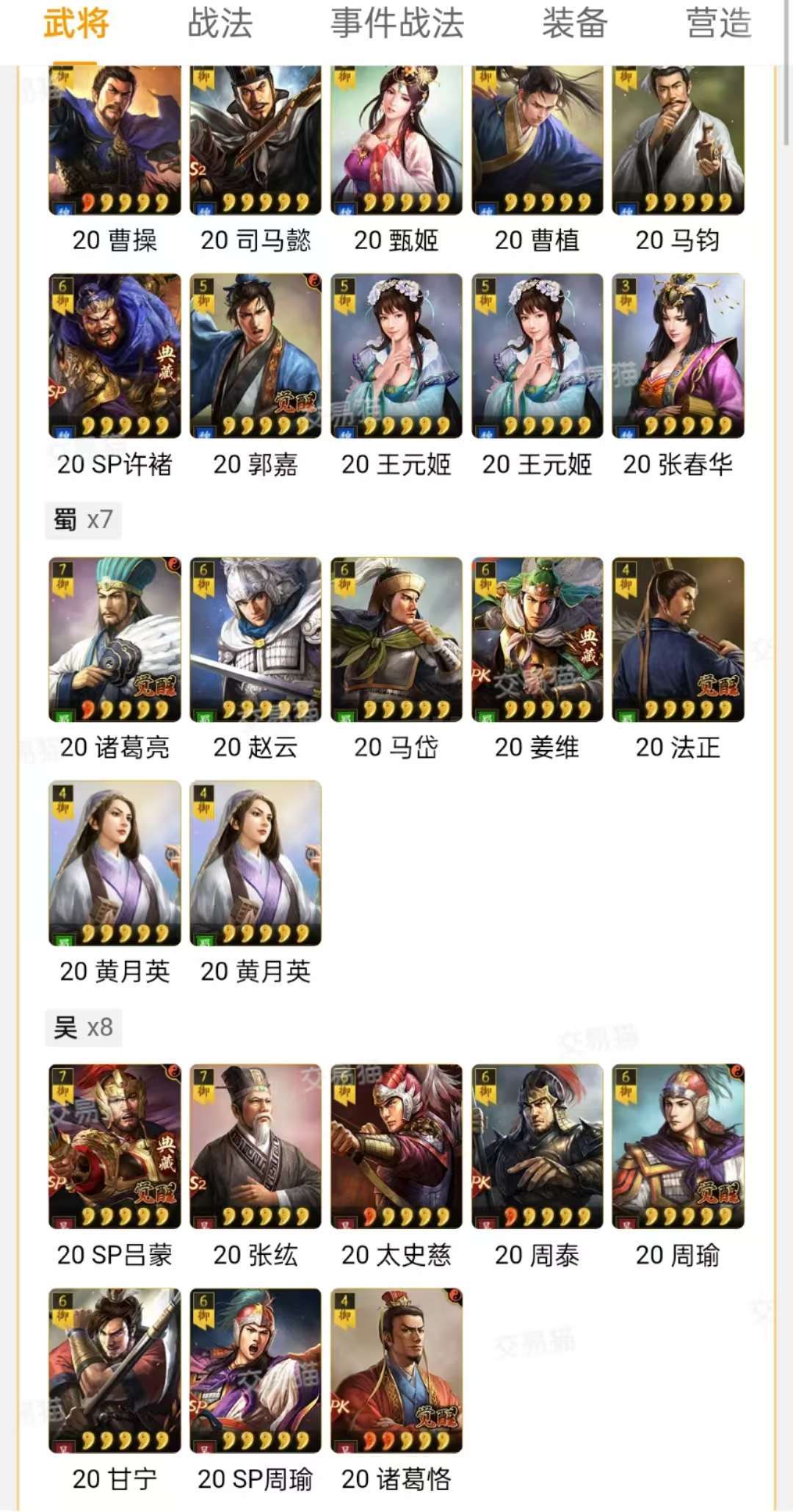
Task: Open the 营造 tab
Action: tap(719, 24)
